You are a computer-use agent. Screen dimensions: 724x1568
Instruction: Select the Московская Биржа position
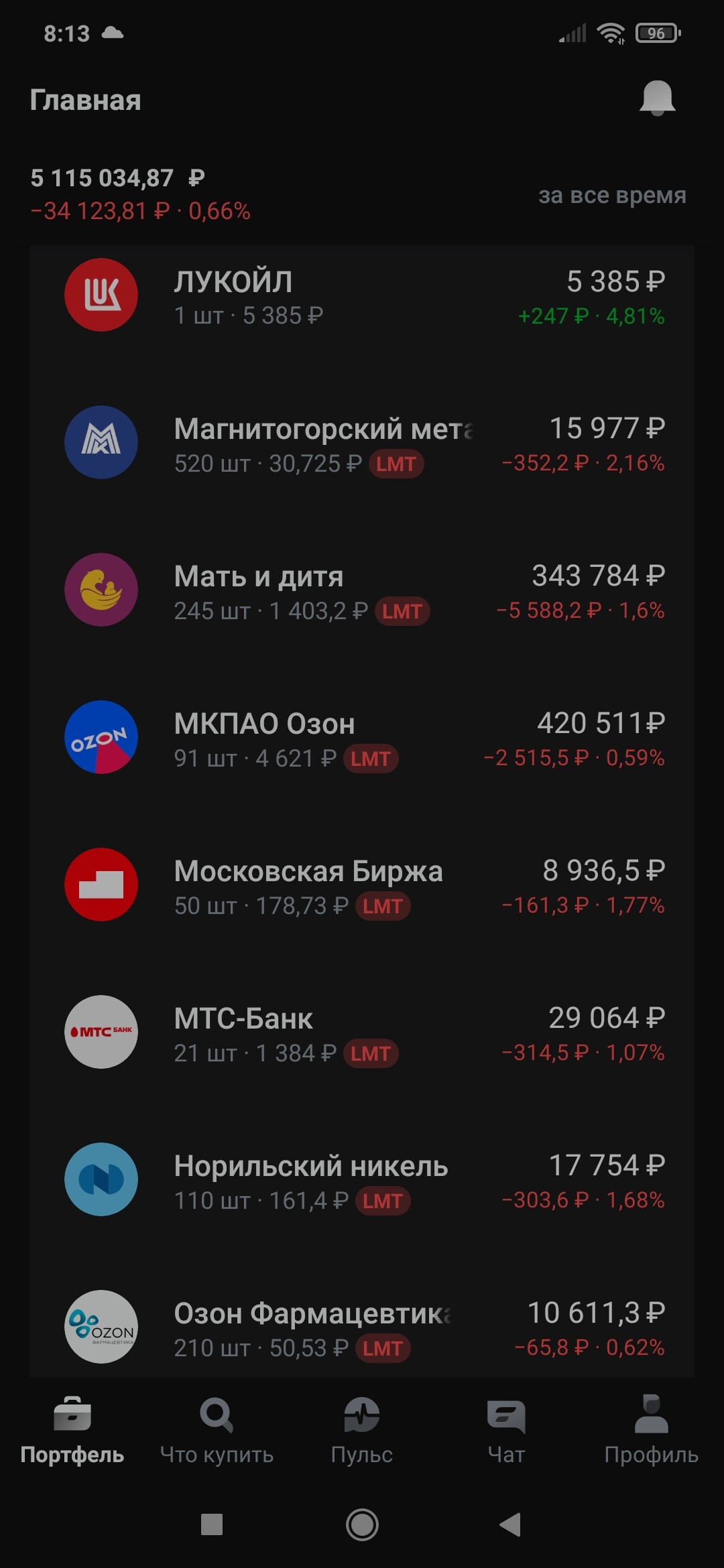[x=362, y=886]
